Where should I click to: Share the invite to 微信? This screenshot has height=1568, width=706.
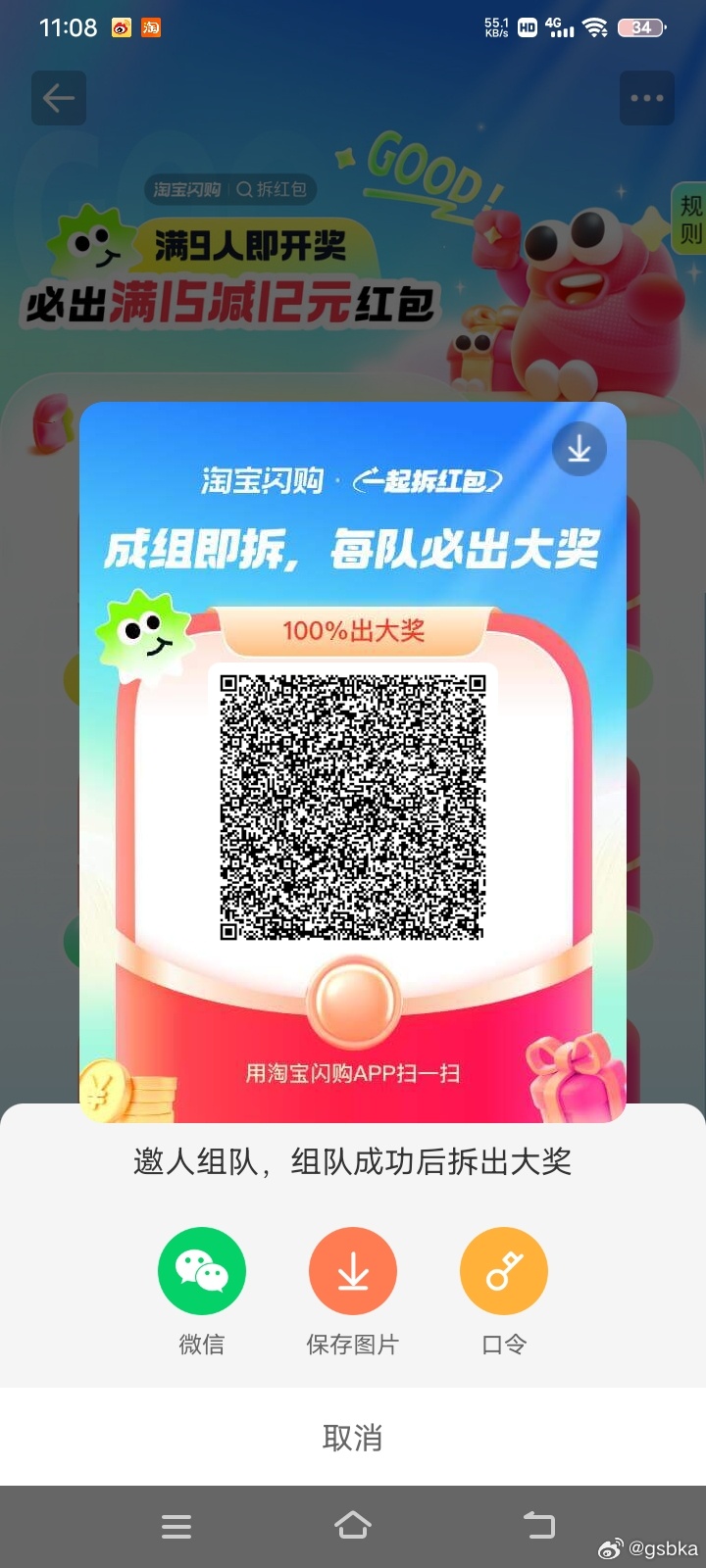point(202,1271)
